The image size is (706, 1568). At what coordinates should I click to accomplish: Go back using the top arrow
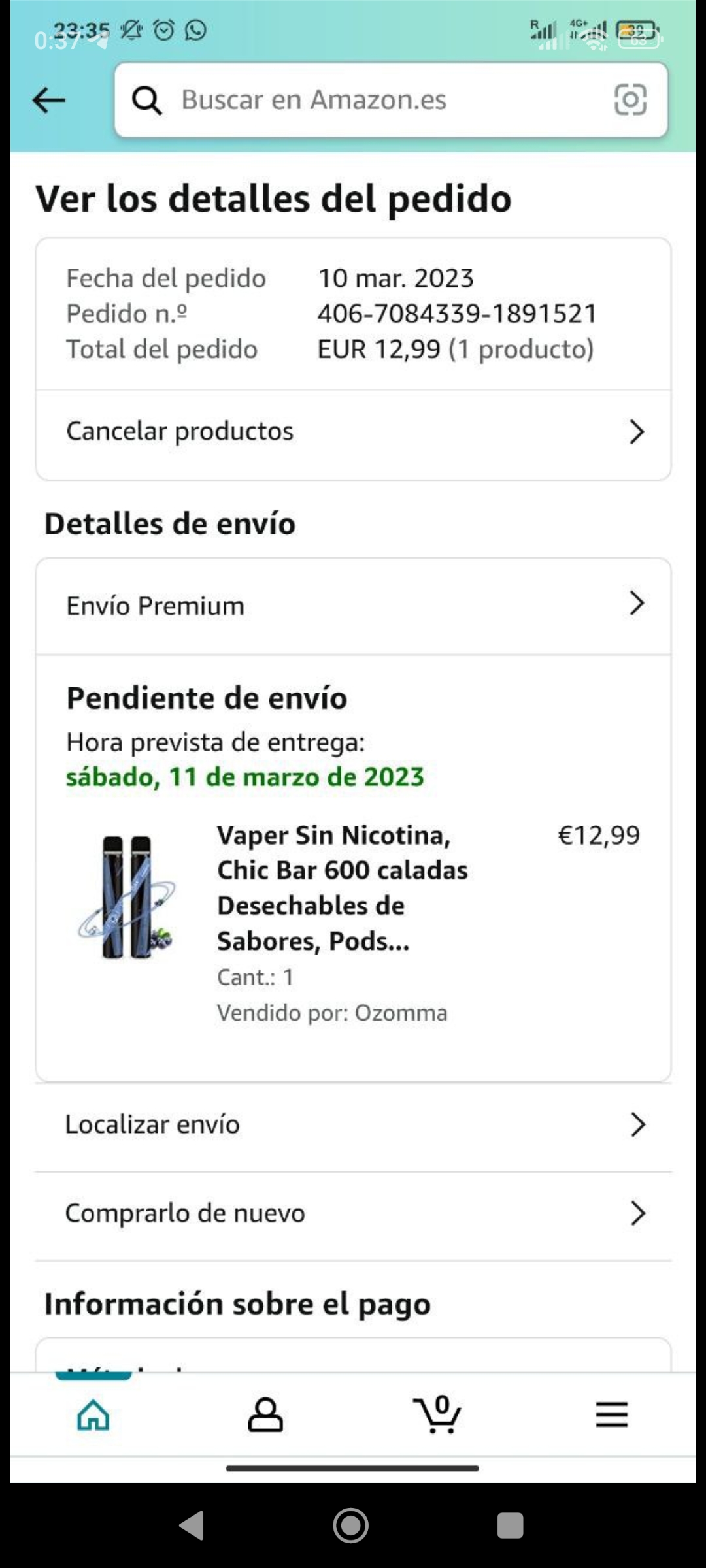click(x=49, y=101)
